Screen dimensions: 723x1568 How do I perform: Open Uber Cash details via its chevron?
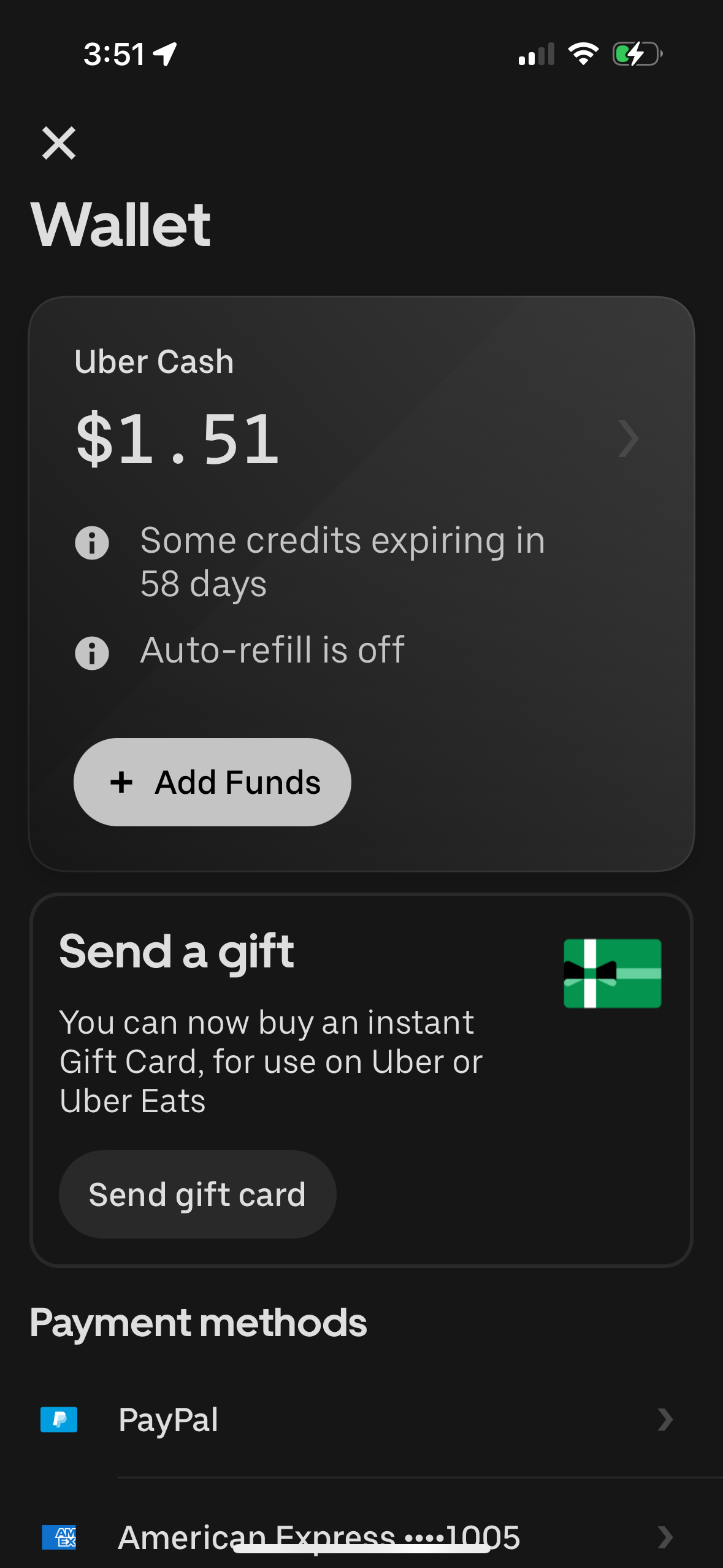(x=629, y=438)
